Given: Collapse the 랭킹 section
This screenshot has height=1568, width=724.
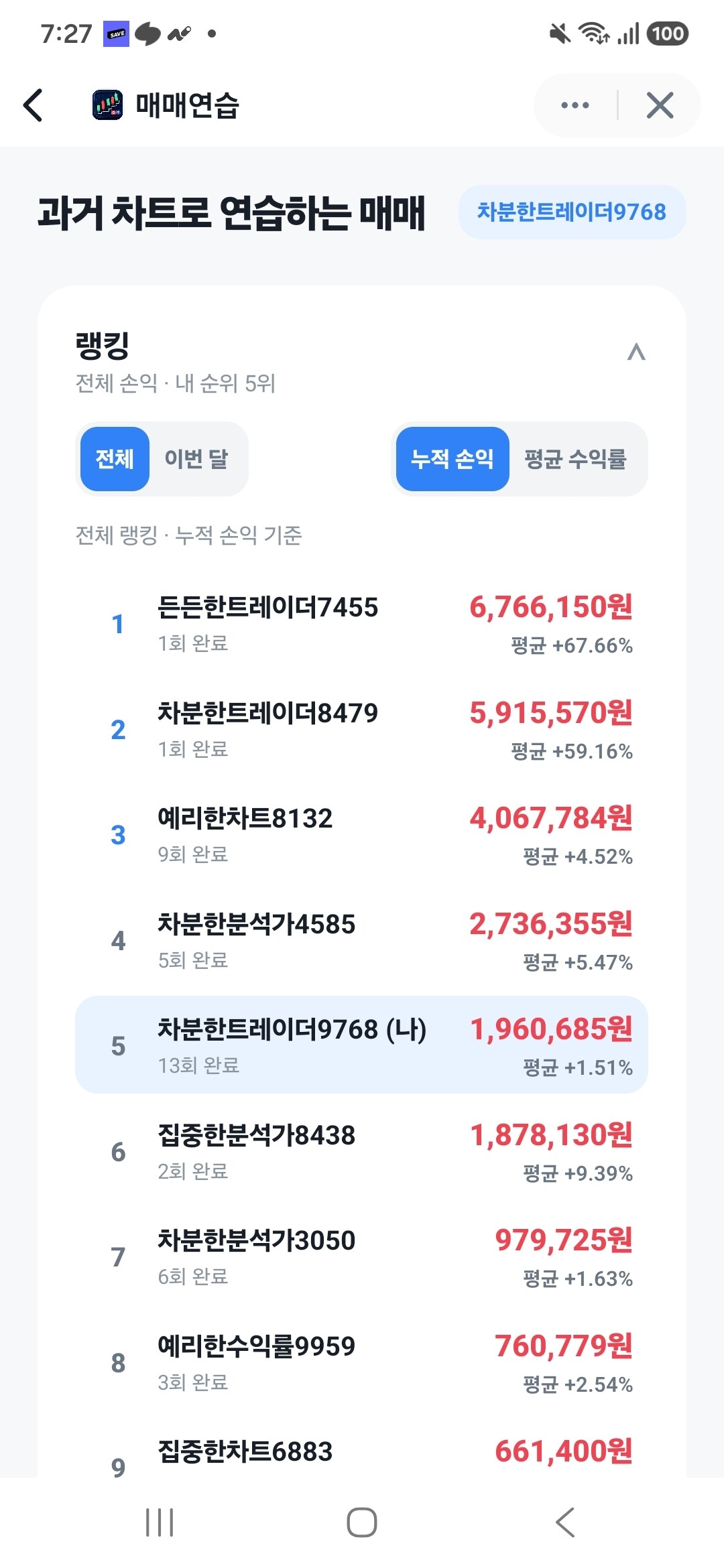Looking at the screenshot, I should pos(636,352).
